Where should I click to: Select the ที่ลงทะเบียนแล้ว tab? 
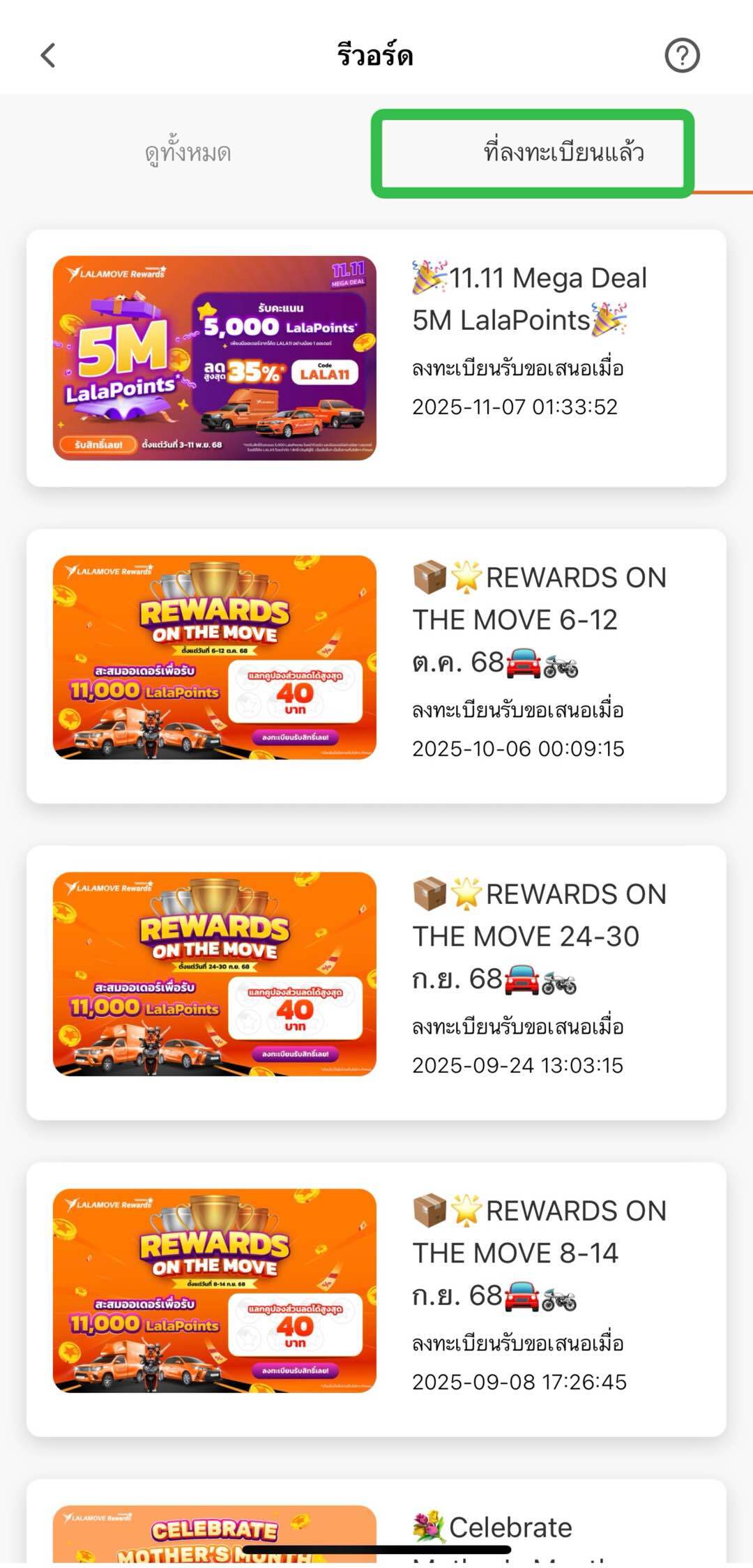[563, 153]
